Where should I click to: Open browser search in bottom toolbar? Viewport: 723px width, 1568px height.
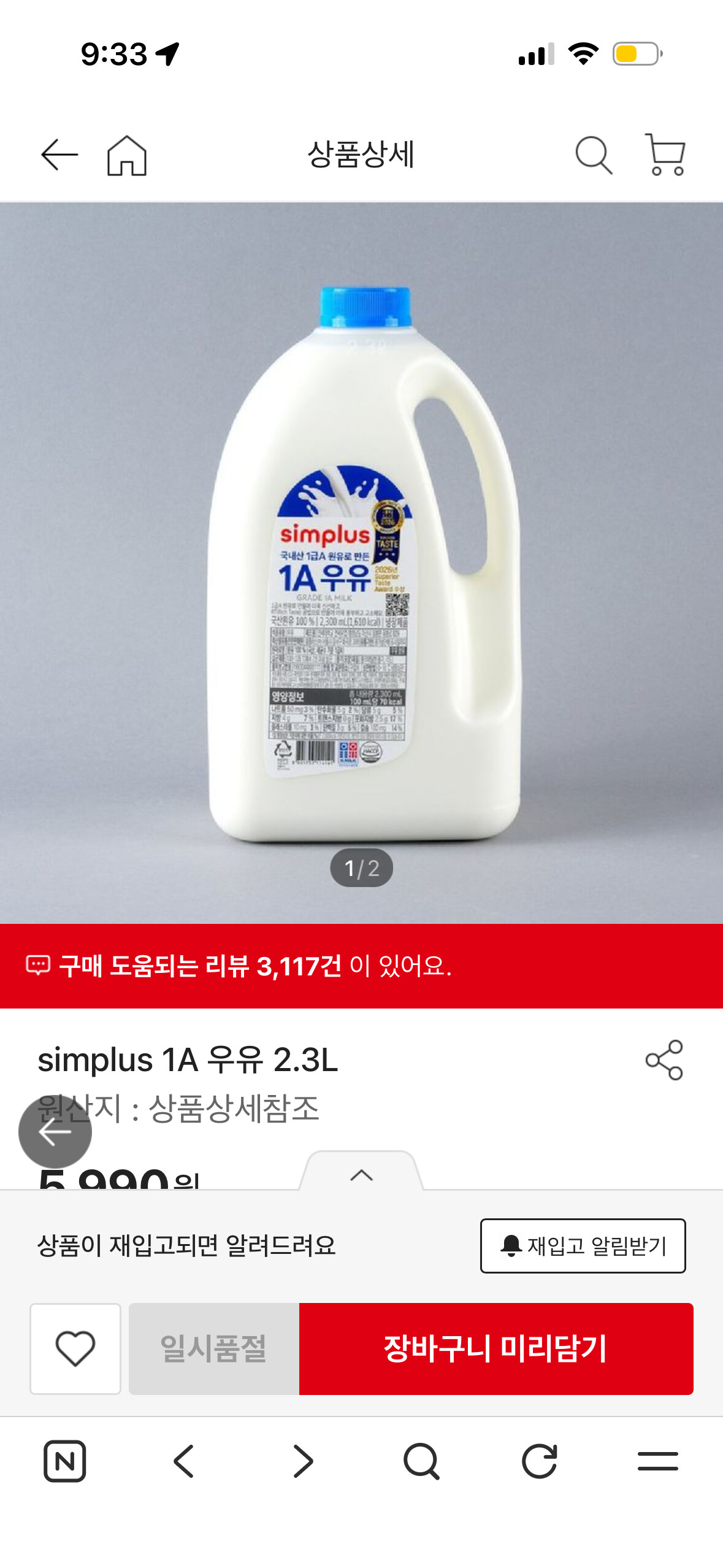point(421,1461)
